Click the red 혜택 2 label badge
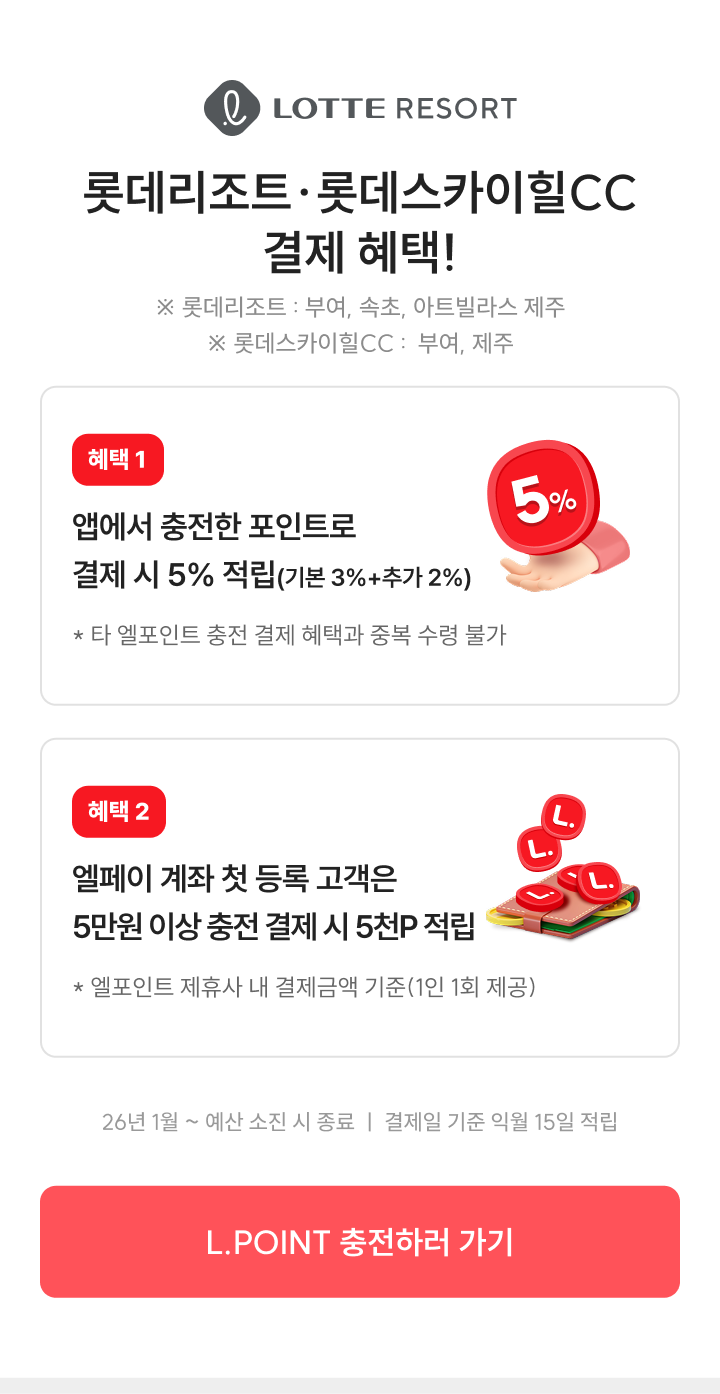The image size is (720, 1394). coord(118,811)
